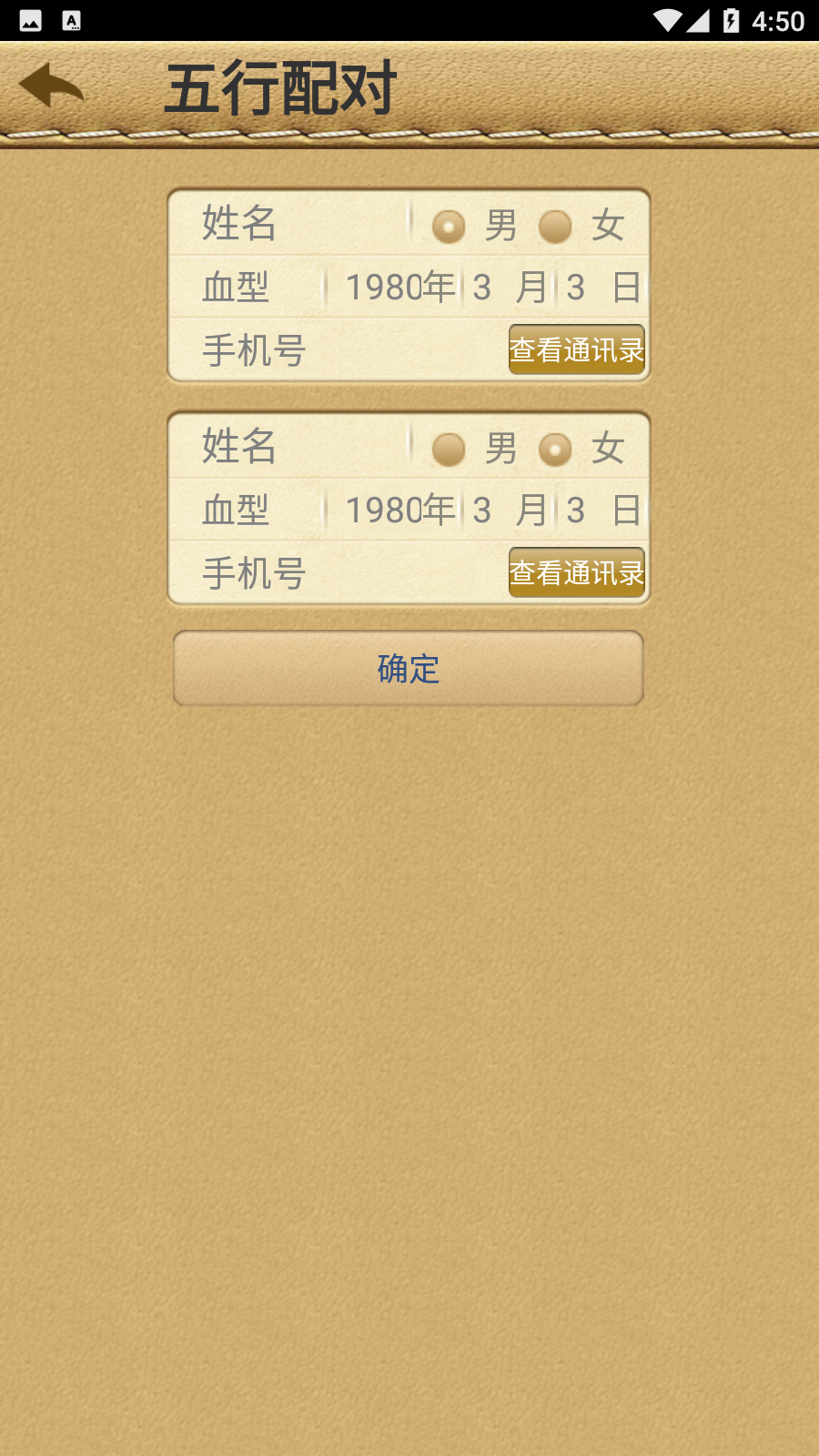
Task: Select 女 for the second person
Action: 556,450
